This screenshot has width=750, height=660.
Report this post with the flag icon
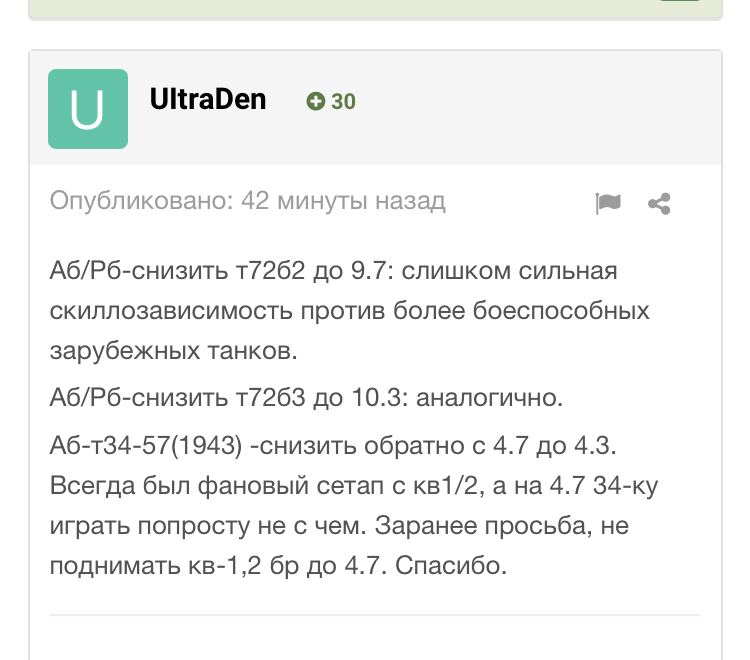pyautogui.click(x=608, y=203)
